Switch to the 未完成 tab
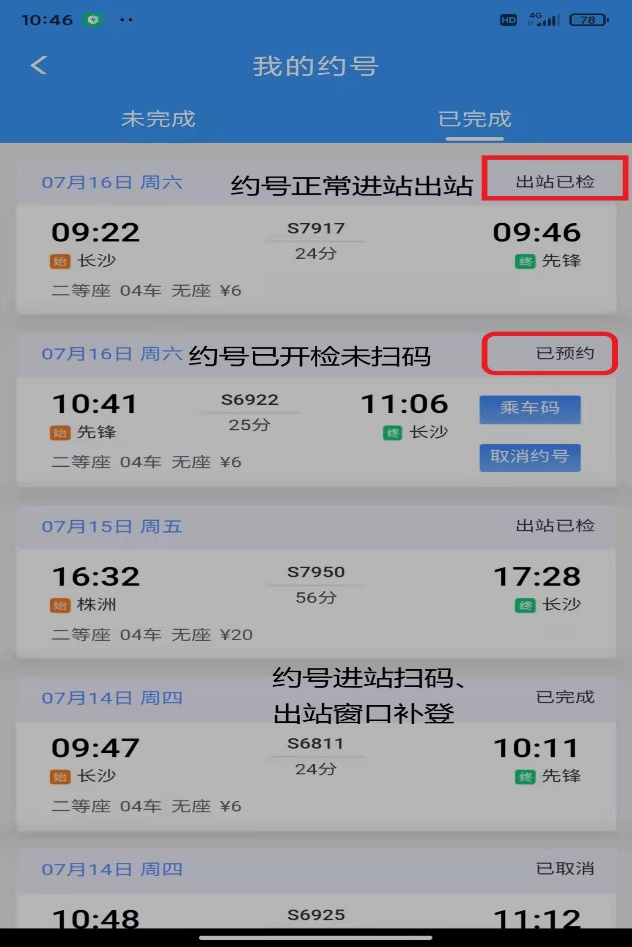 (158, 119)
